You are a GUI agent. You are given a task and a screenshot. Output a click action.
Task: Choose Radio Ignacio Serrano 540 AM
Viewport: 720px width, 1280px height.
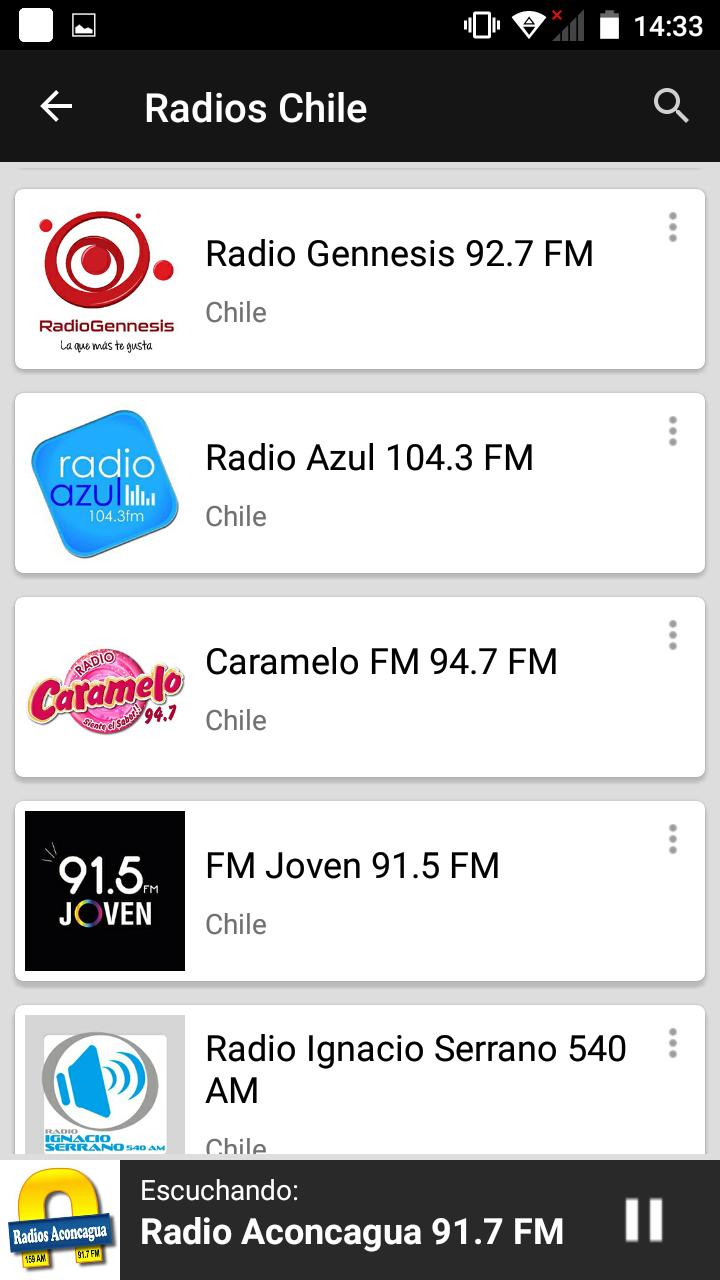tap(360, 1081)
